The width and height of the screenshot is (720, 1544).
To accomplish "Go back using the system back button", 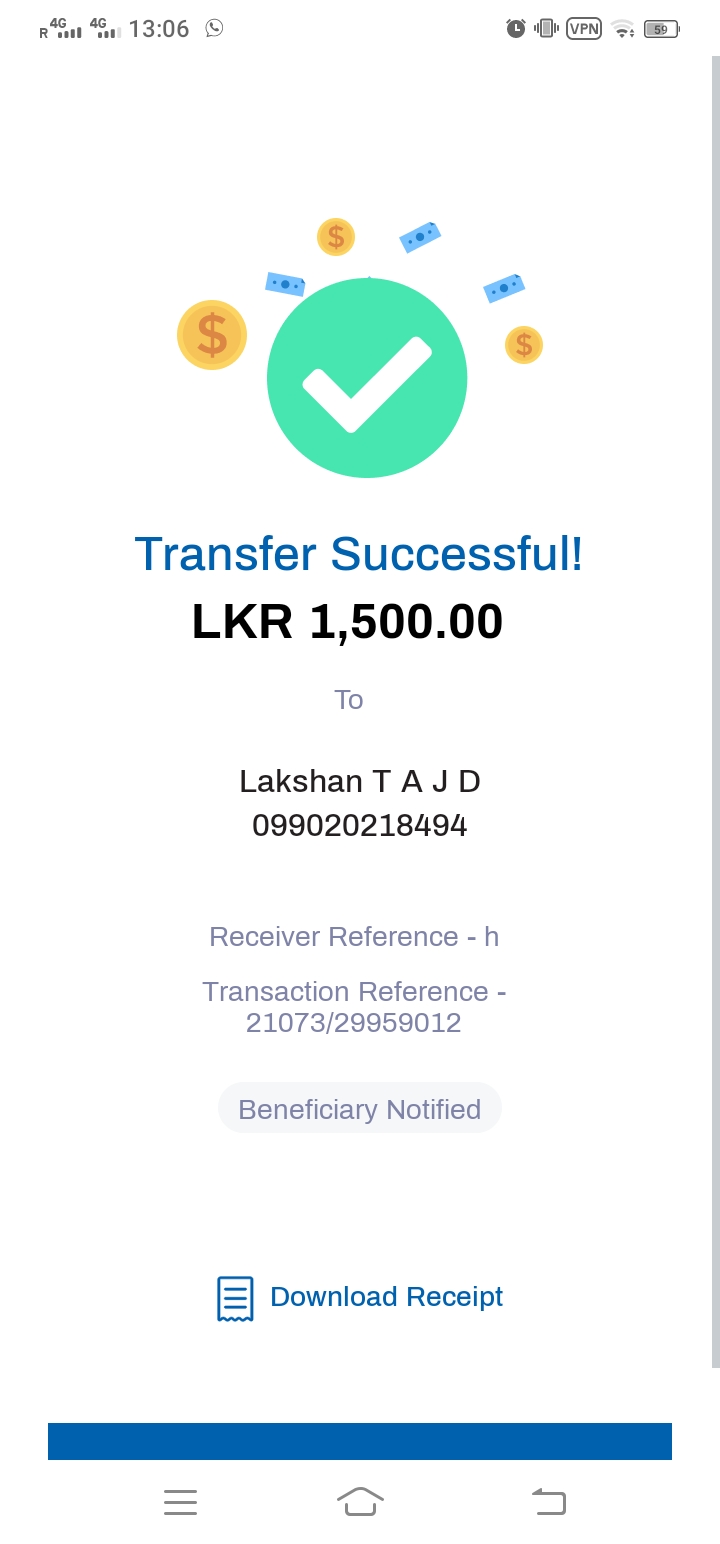I will coord(549,1501).
